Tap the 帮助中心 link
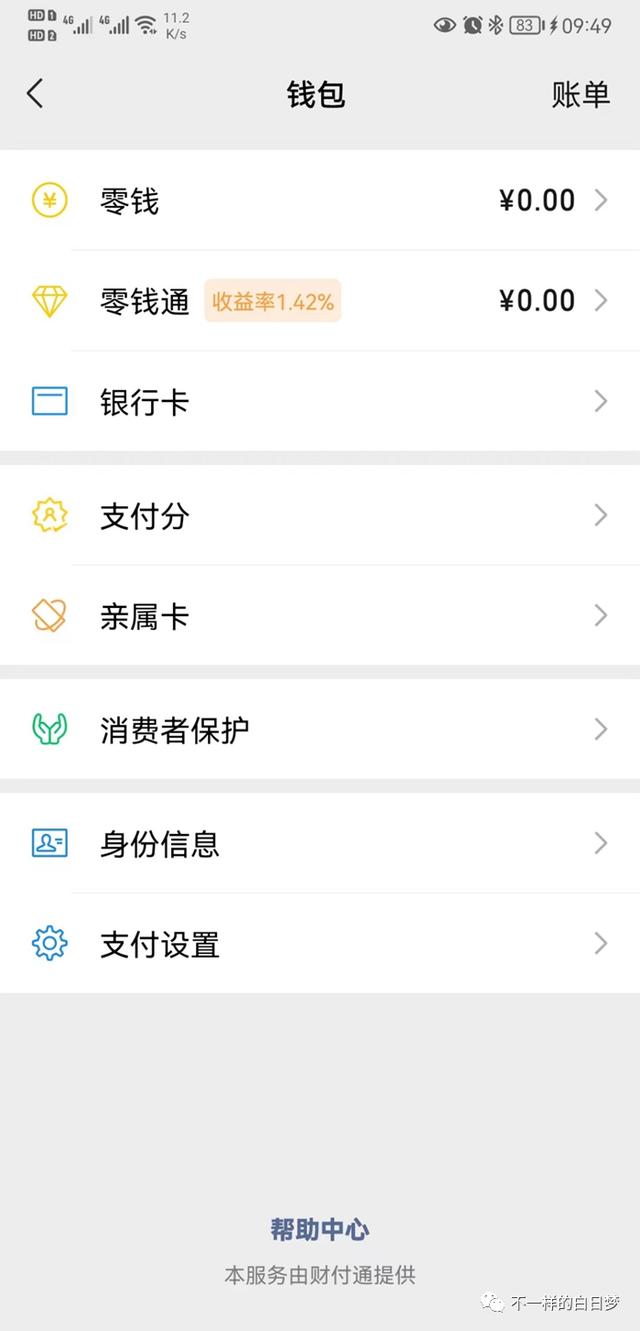This screenshot has height=1331, width=640. [320, 1229]
